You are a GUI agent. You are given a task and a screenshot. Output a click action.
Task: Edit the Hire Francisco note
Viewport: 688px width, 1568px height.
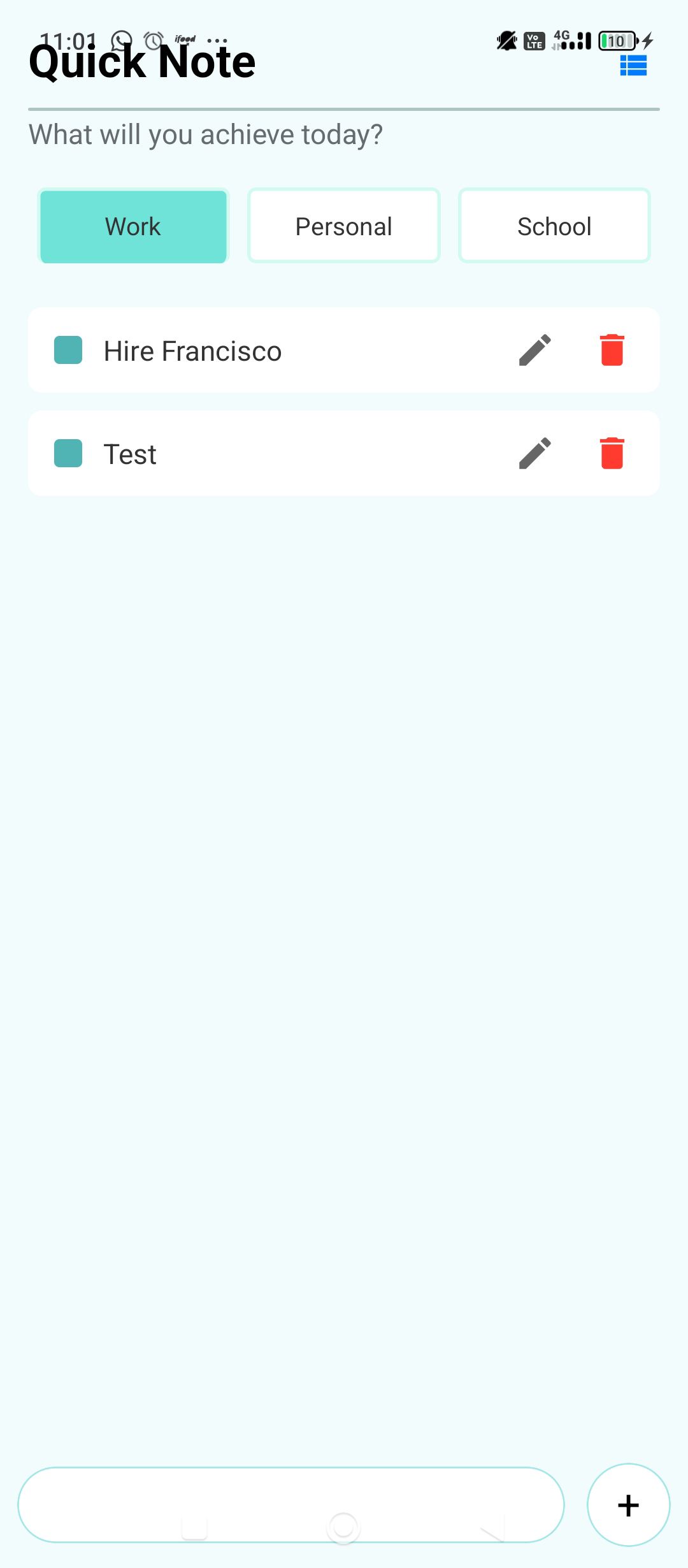(535, 350)
